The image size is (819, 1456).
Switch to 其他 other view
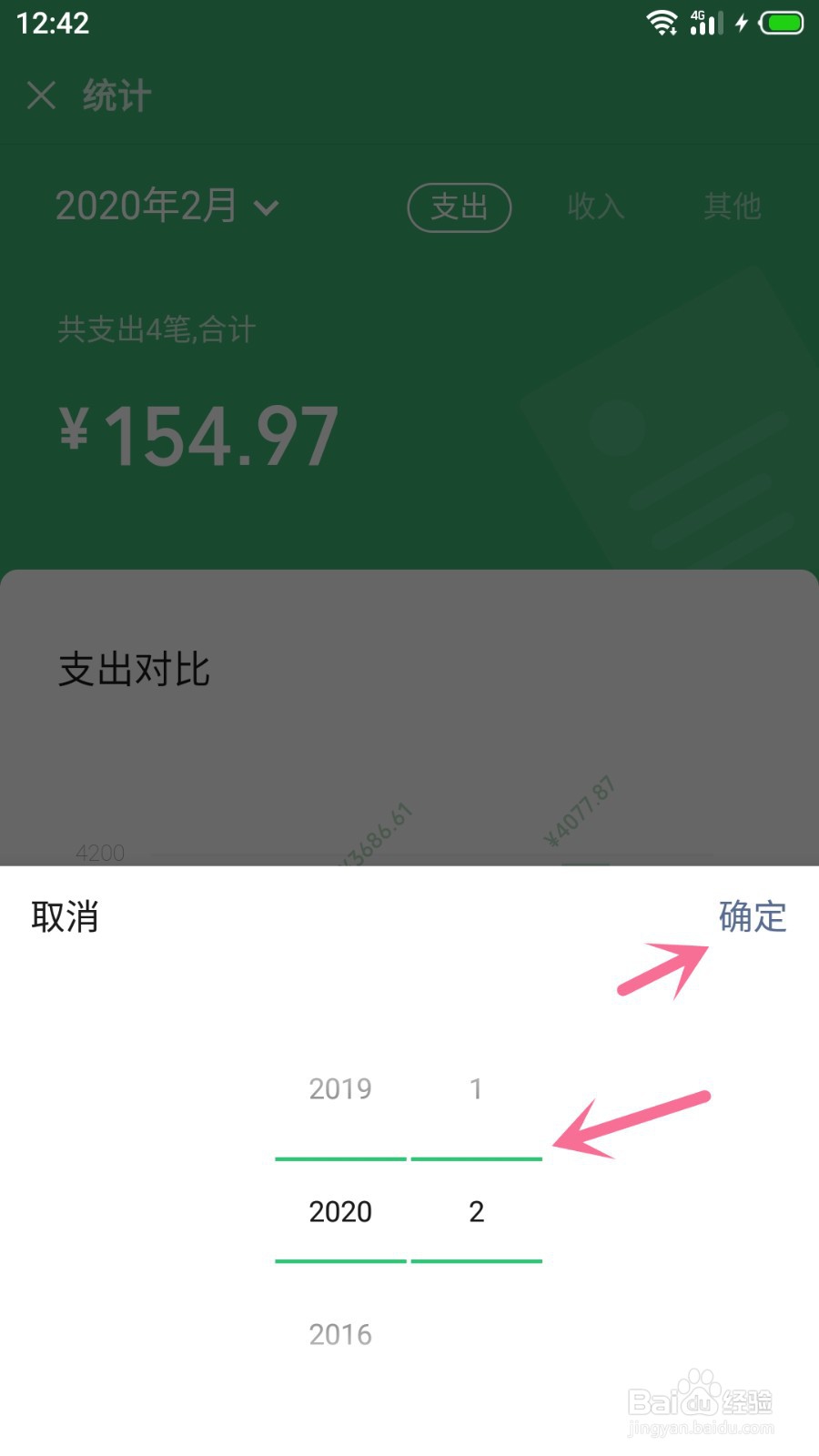[x=733, y=207]
